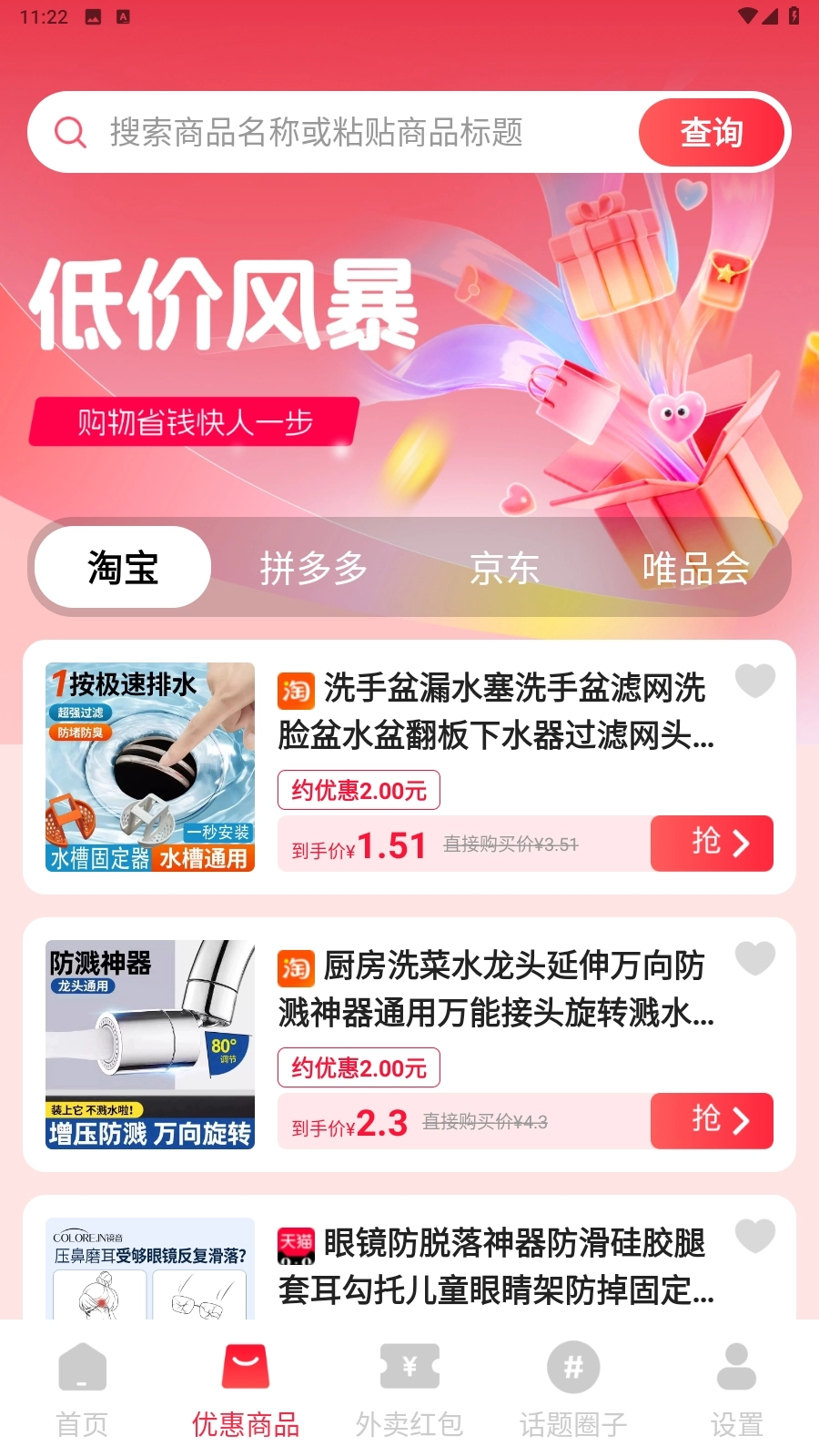Image resolution: width=819 pixels, height=1456 pixels.
Task: Click the Taobao icon on the sink filter item
Action: 294,693
